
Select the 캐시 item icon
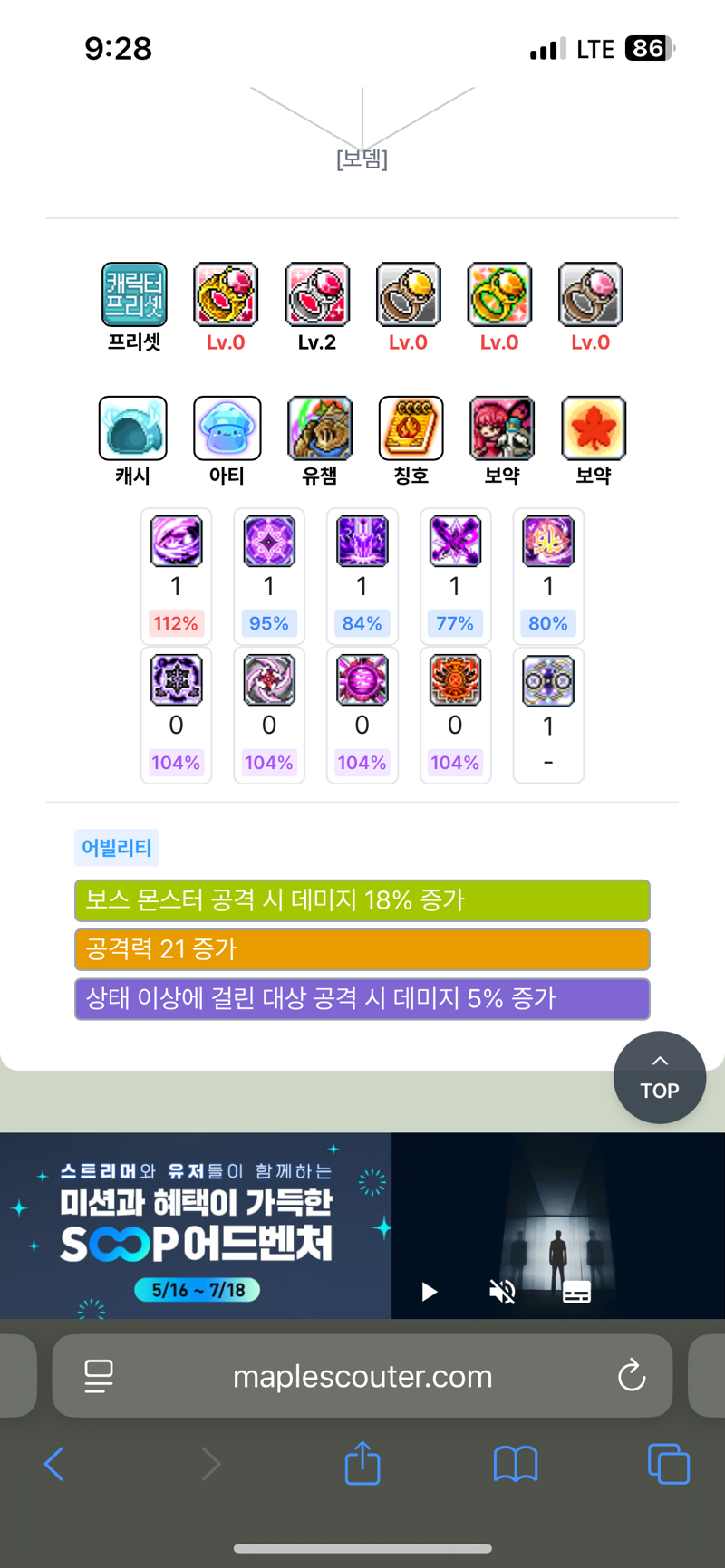[133, 428]
